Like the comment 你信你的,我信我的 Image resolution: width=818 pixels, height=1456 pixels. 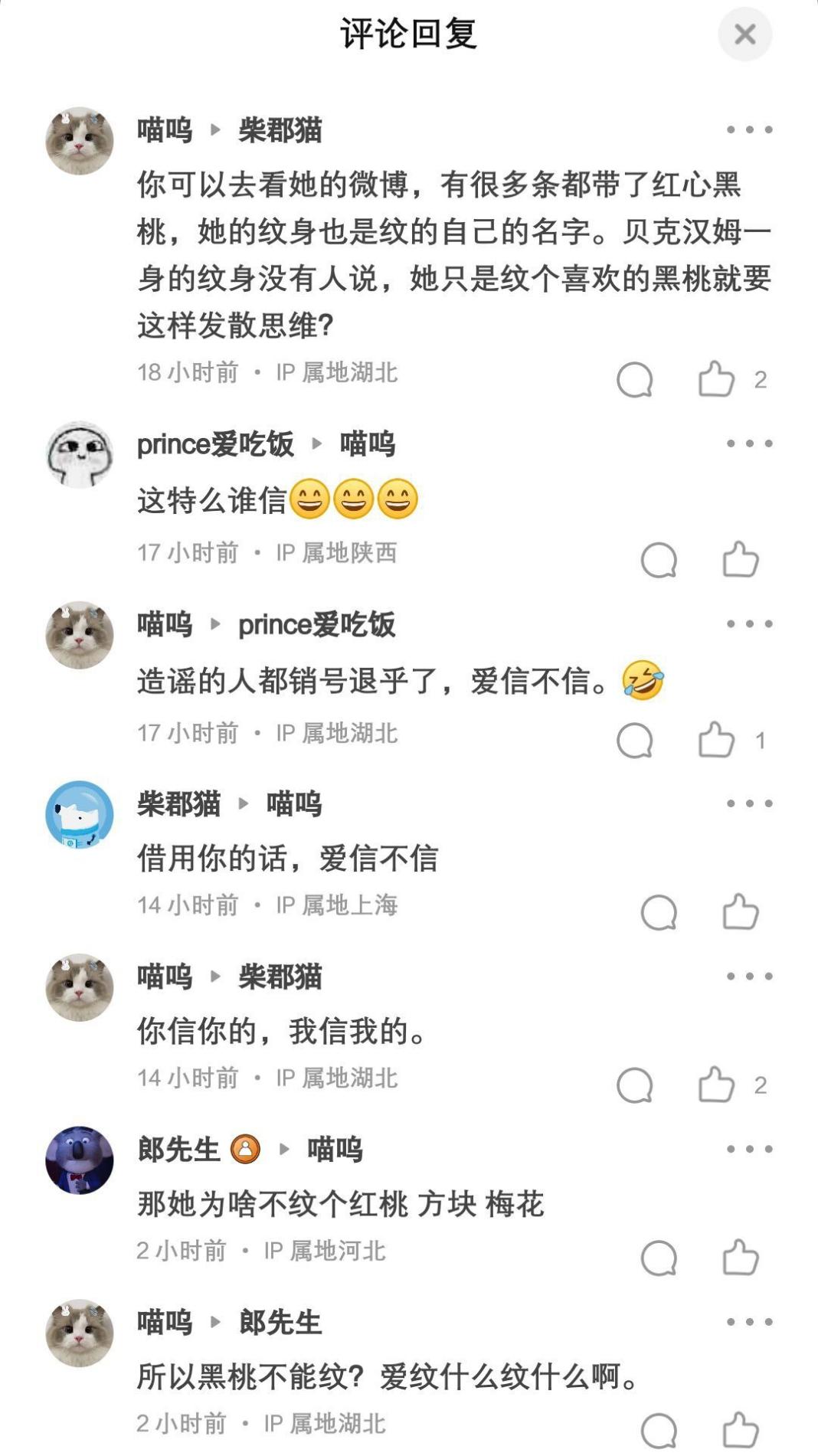pos(716,1085)
